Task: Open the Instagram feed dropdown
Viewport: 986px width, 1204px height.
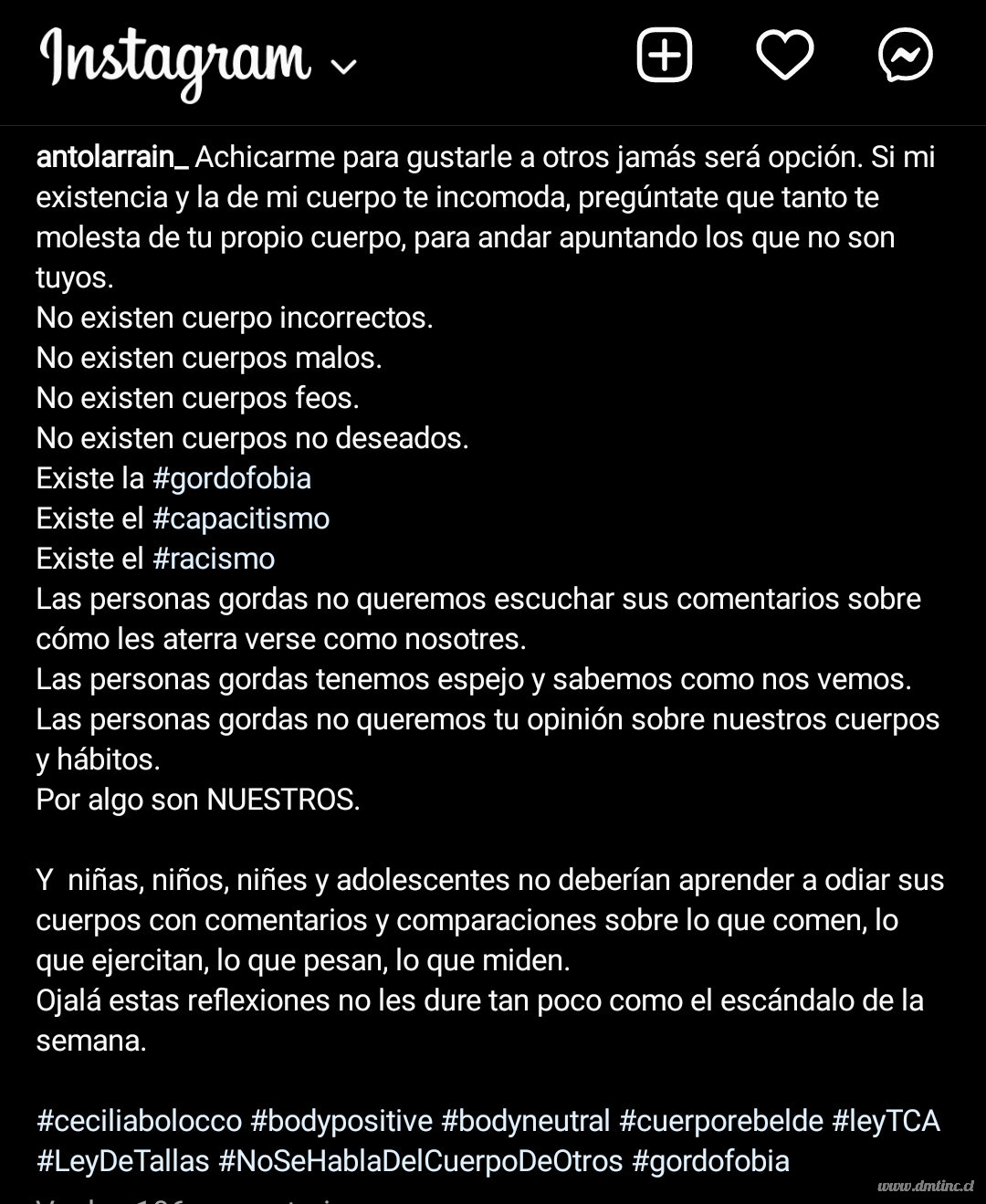Action: point(344,66)
